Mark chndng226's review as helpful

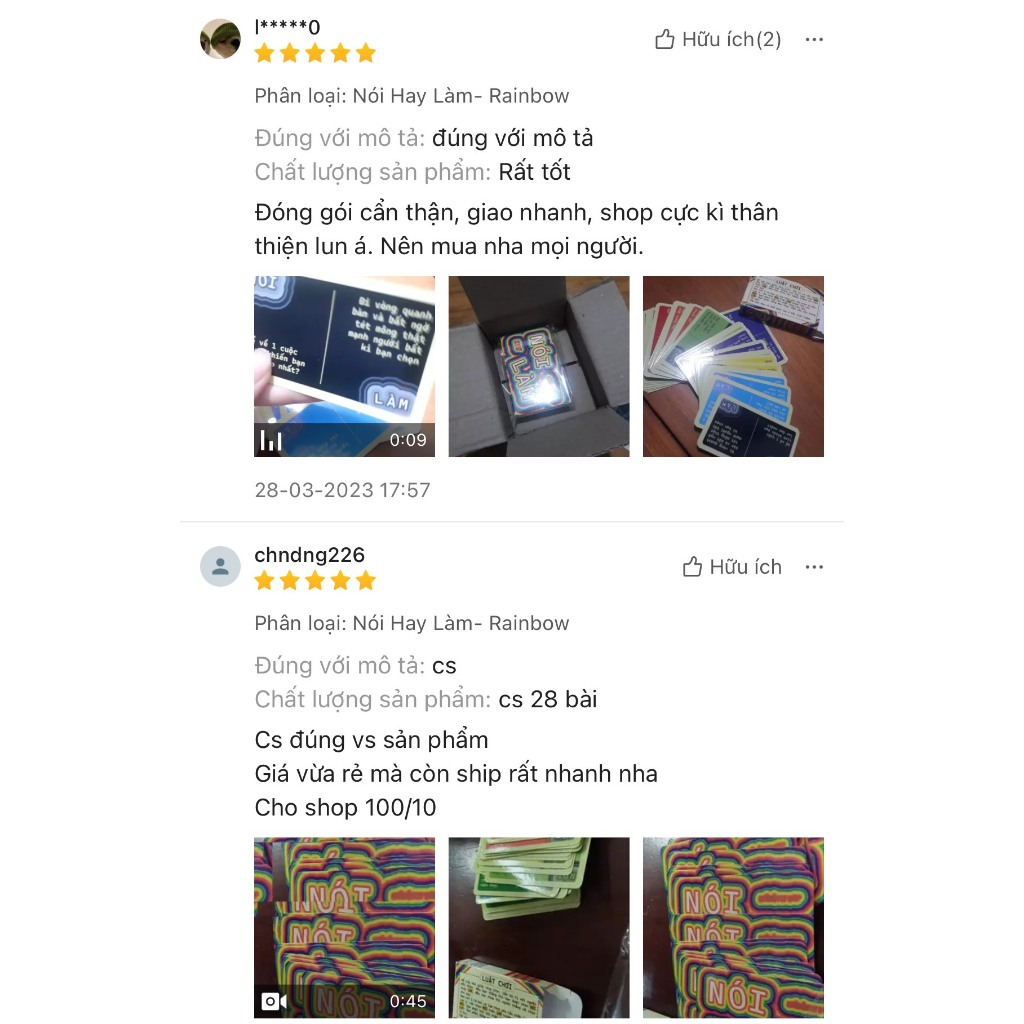tap(732, 566)
